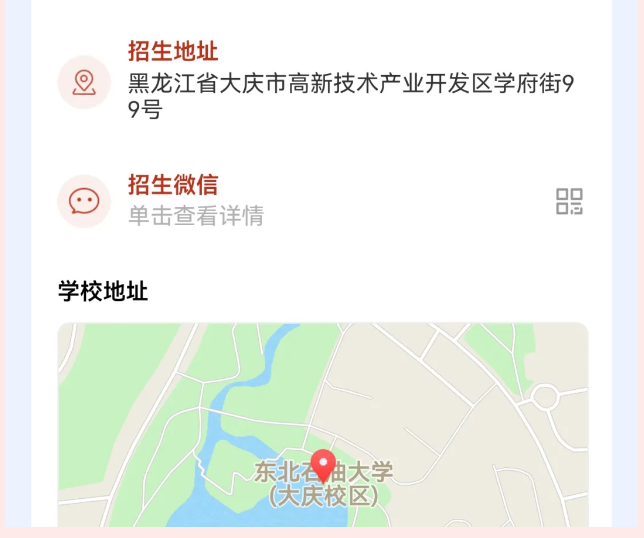Image resolution: width=644 pixels, height=538 pixels.
Task: Open the 招生微信 QR code icon
Action: 569,201
